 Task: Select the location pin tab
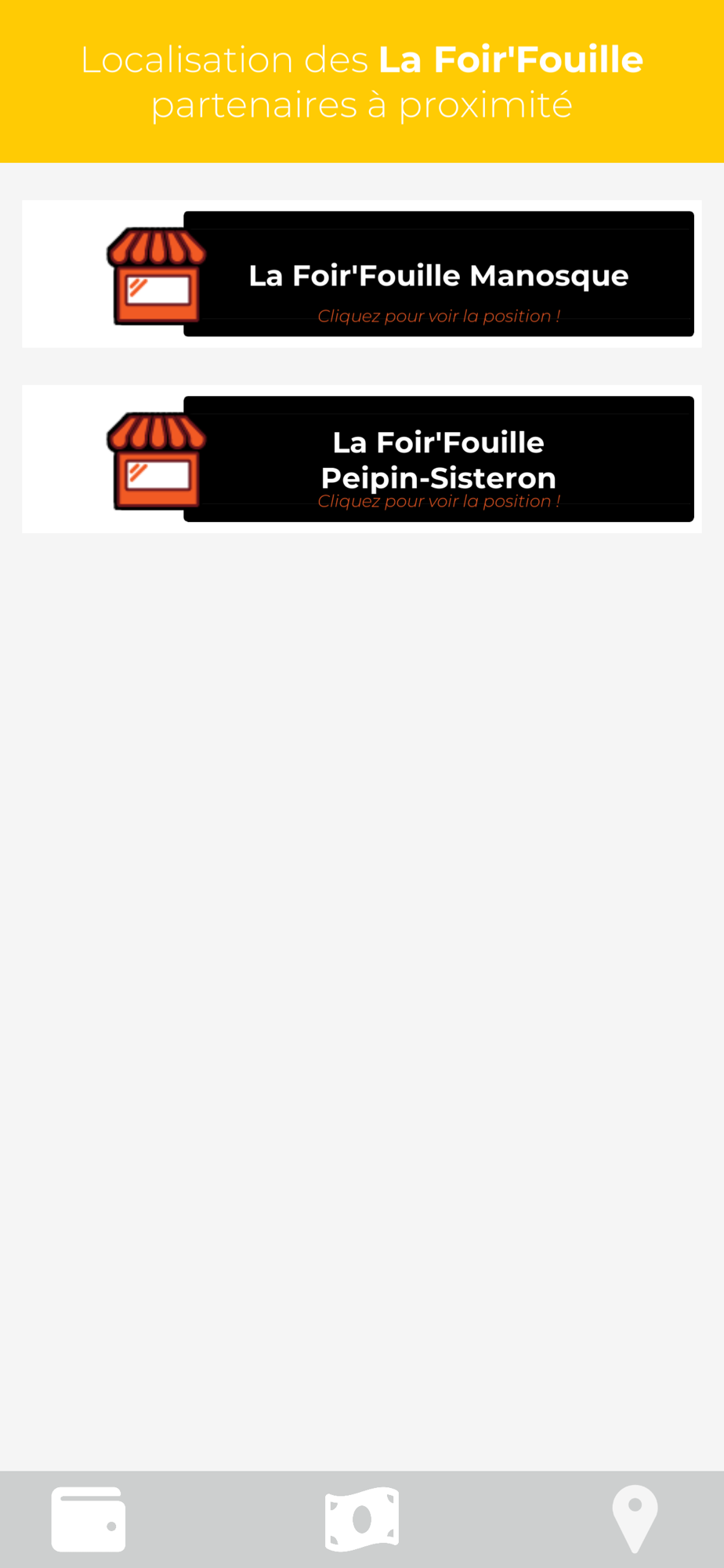[635, 1519]
